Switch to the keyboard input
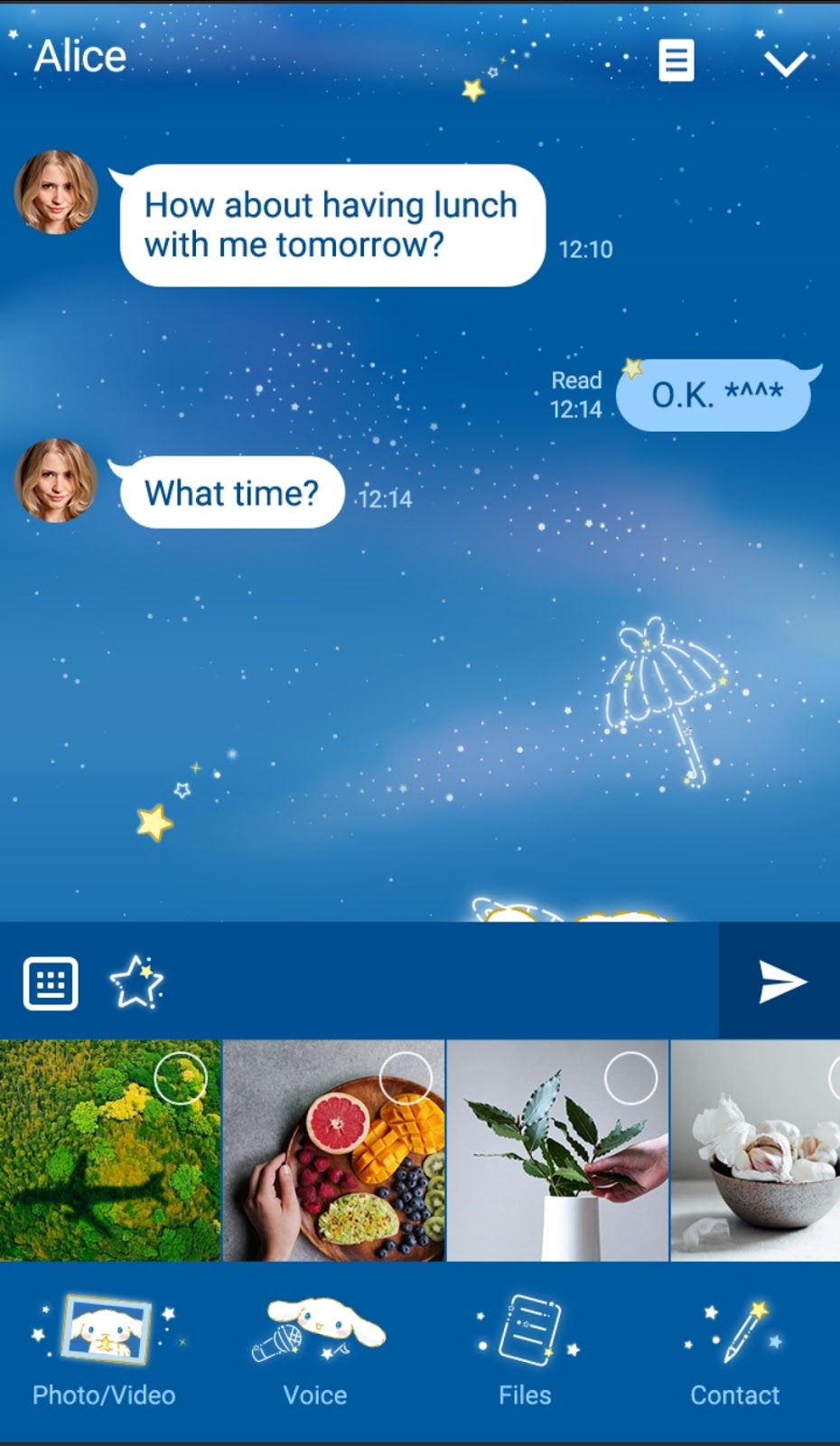The height and width of the screenshot is (1446, 840). [x=51, y=982]
